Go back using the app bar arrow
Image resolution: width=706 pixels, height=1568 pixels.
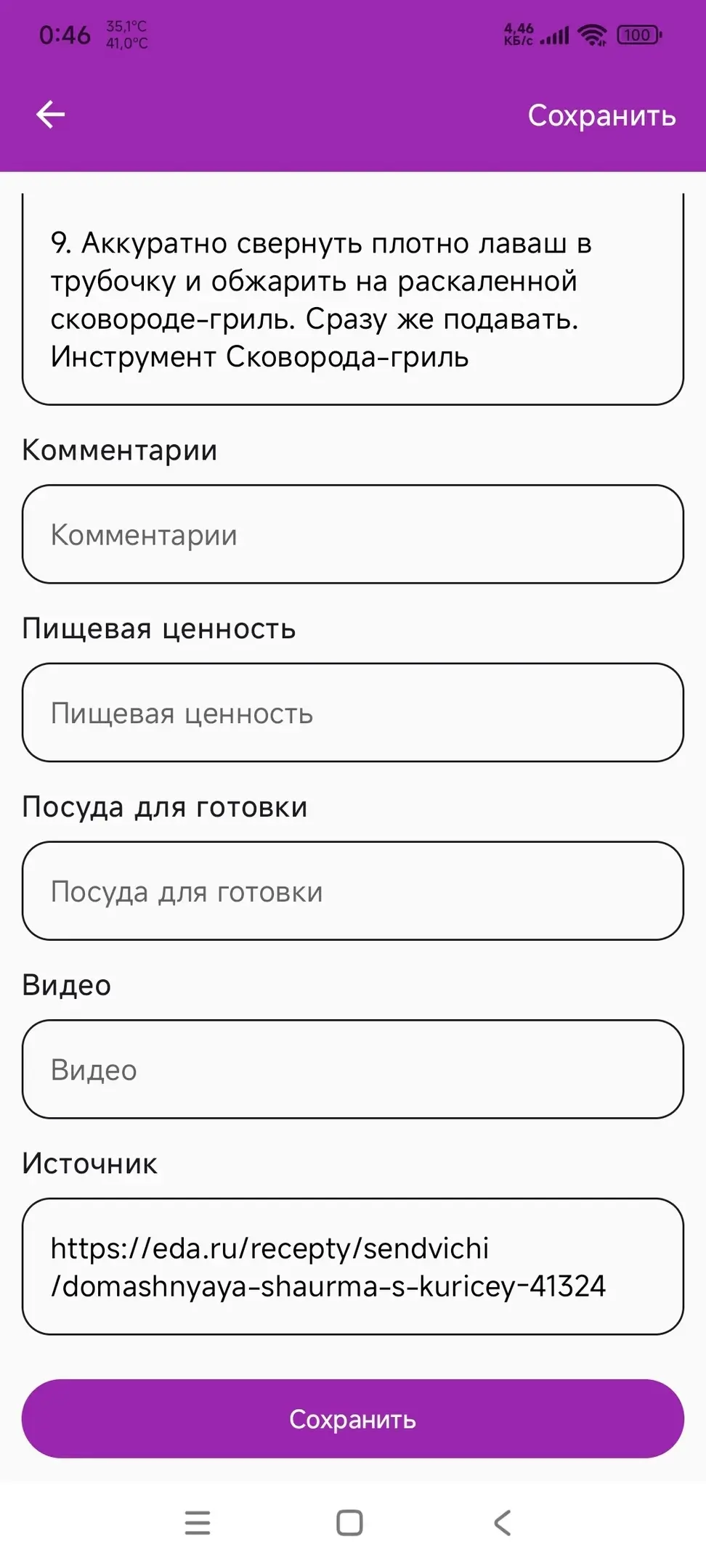click(51, 115)
